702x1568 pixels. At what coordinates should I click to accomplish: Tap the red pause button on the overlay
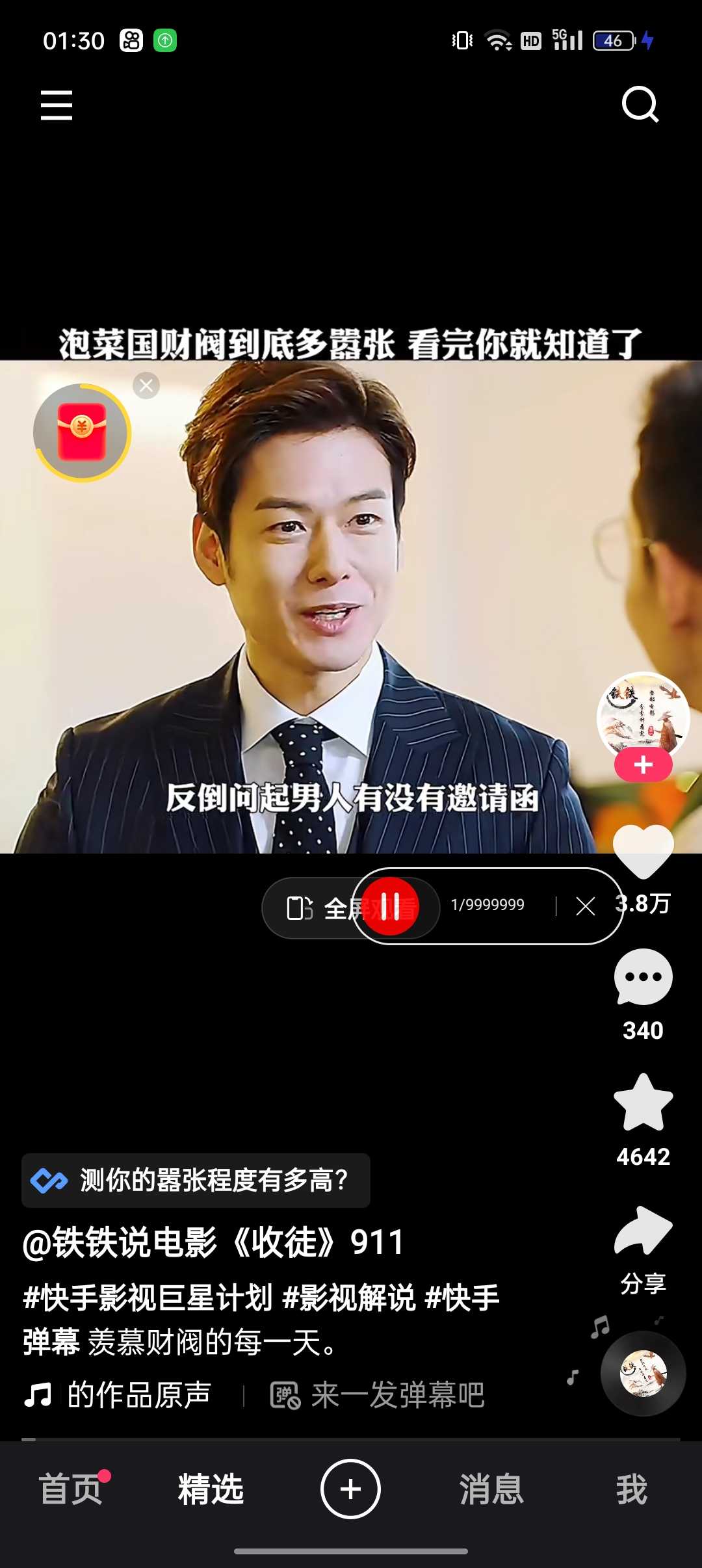[390, 906]
